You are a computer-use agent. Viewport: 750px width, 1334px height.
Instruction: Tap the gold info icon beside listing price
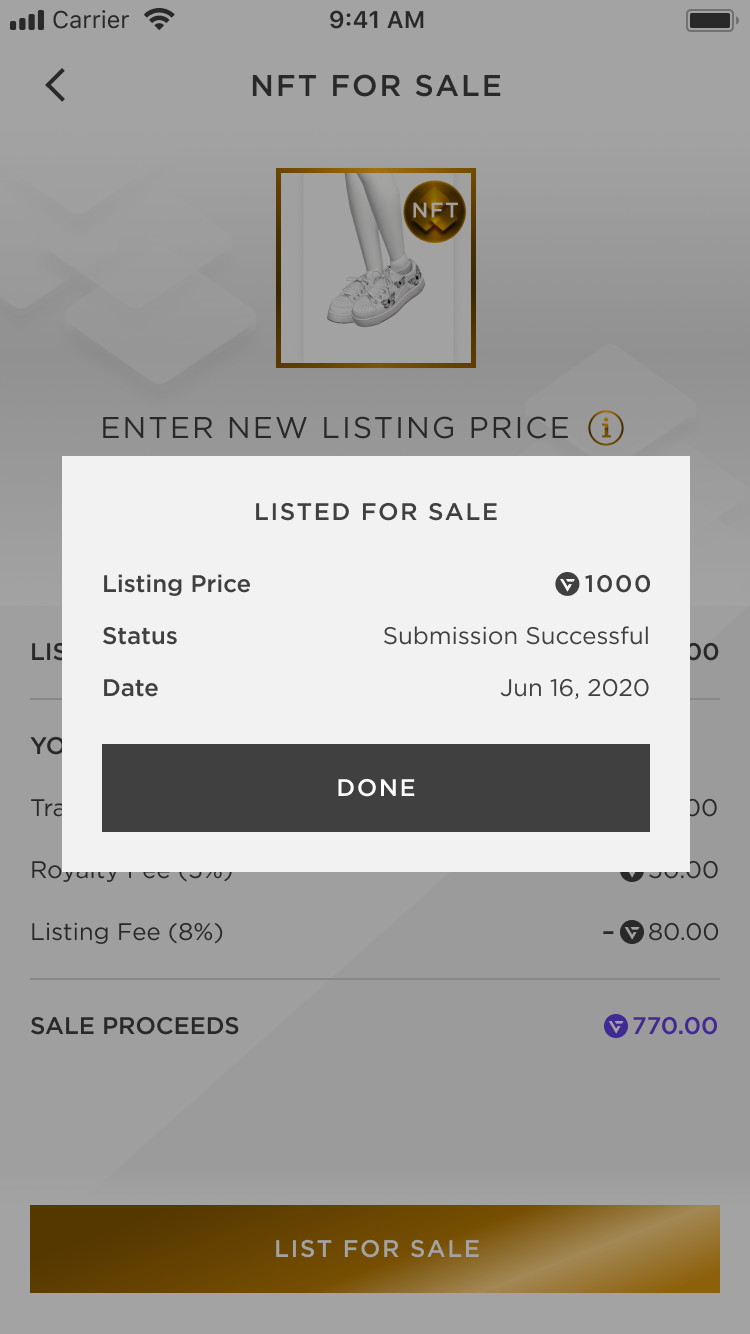click(604, 427)
